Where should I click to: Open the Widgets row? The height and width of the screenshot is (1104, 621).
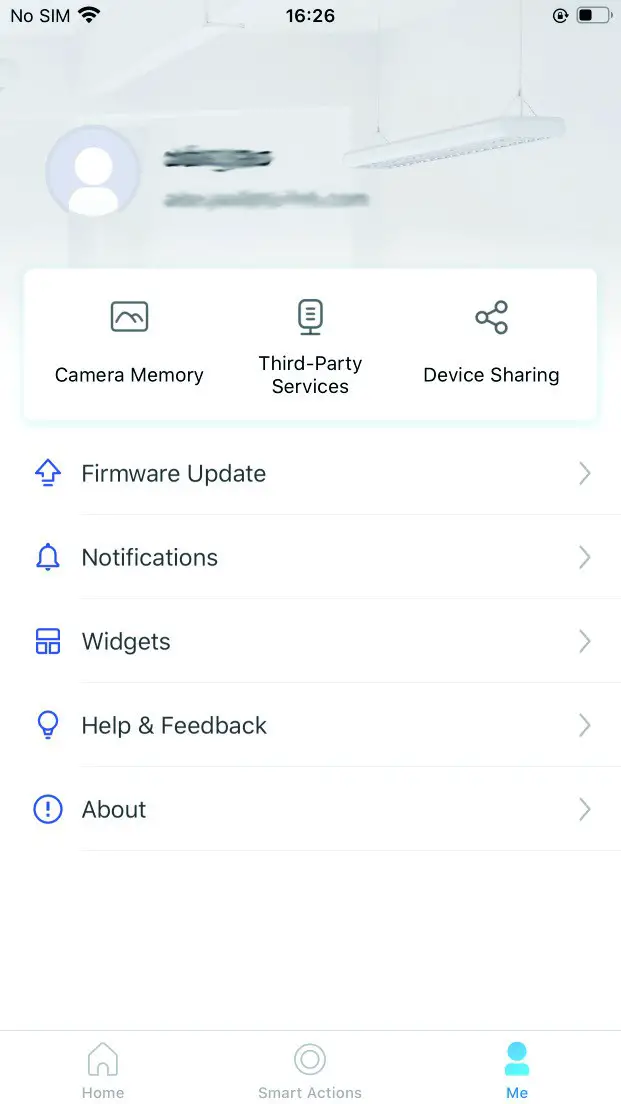(310, 641)
